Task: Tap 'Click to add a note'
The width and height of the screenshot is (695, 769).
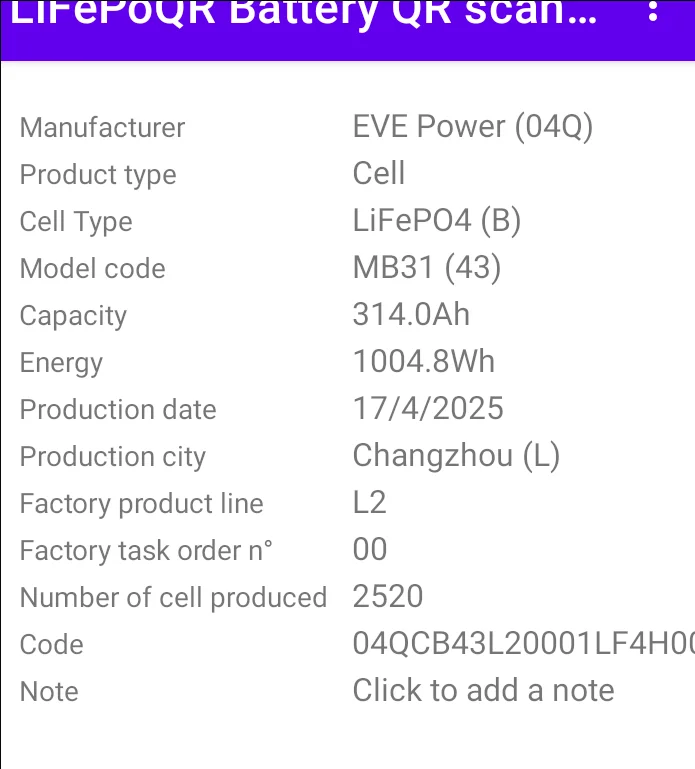Action: pos(483,690)
